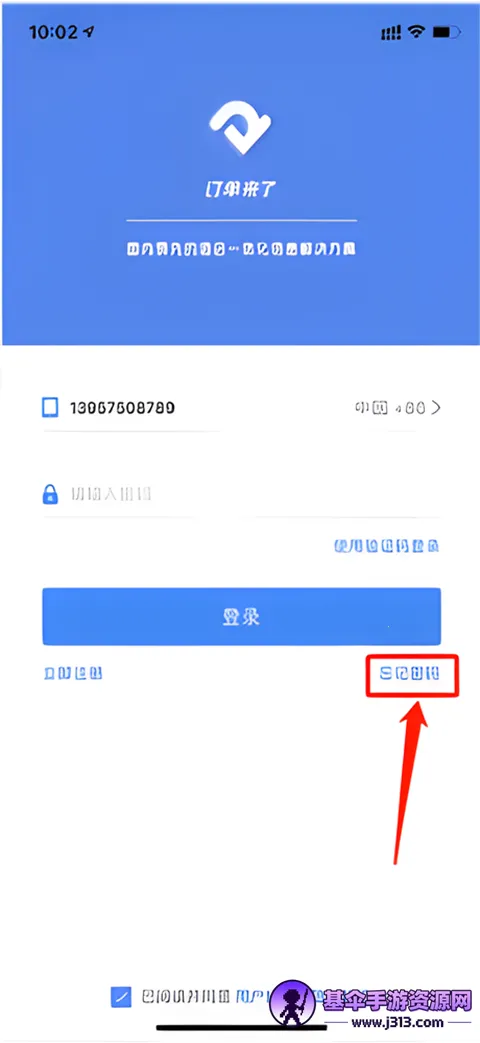Uncheck the blue agreement checkbox
This screenshot has width=480, height=1043.
pyautogui.click(x=121, y=996)
